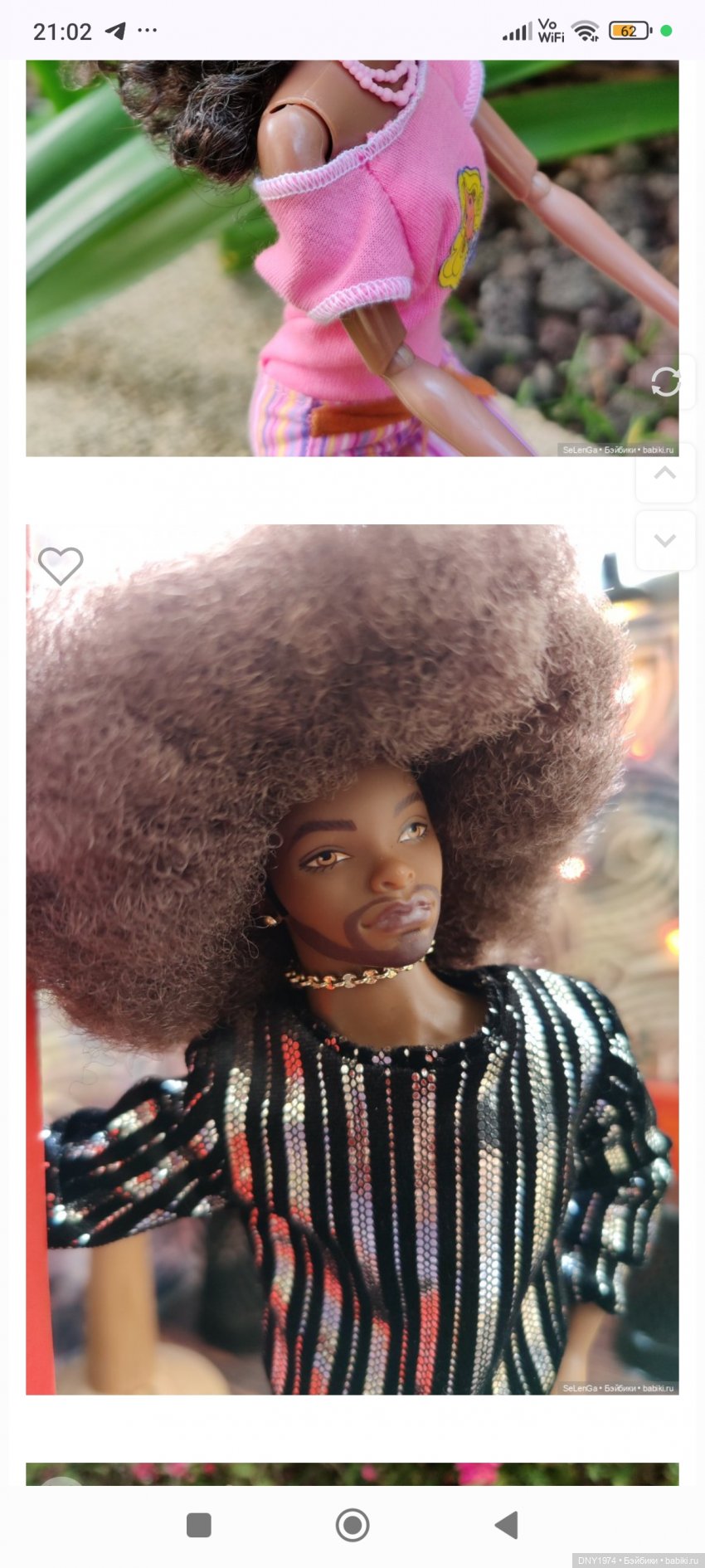Viewport: 705px width, 1568px height.
Task: Jump up with the upward chevron button
Action: pos(665,474)
